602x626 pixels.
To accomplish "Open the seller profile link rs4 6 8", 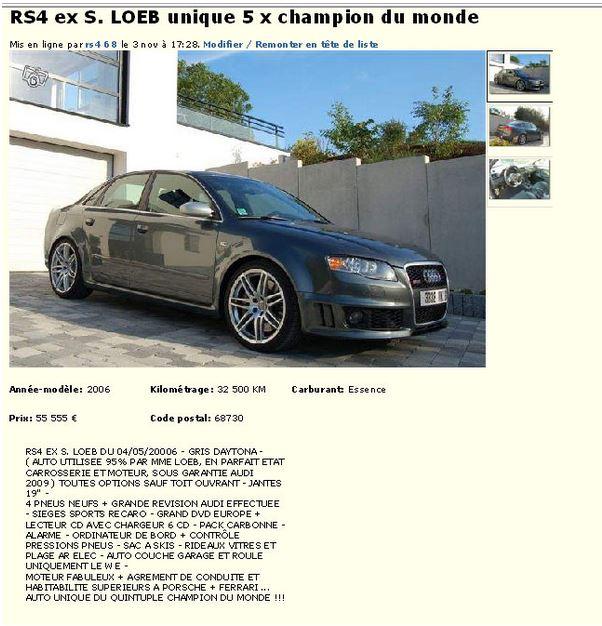I will (101, 45).
